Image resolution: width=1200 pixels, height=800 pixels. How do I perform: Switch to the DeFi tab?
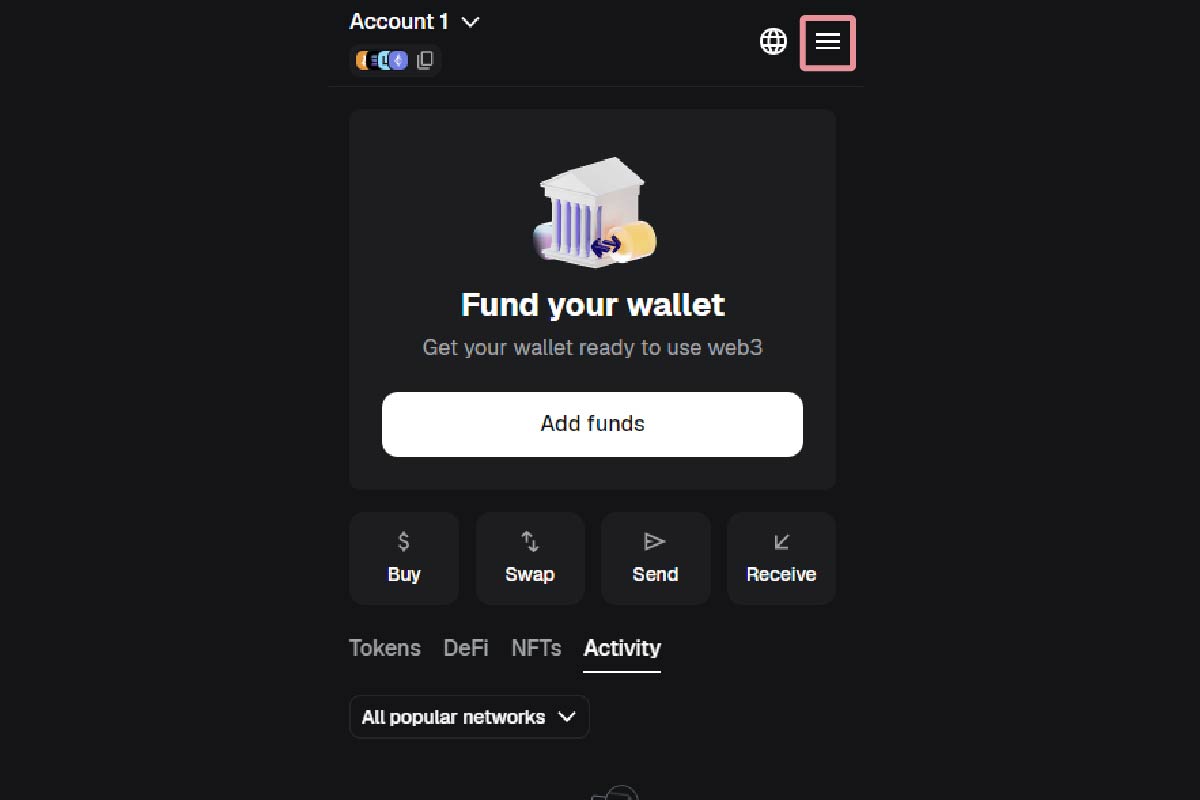pyautogui.click(x=466, y=648)
